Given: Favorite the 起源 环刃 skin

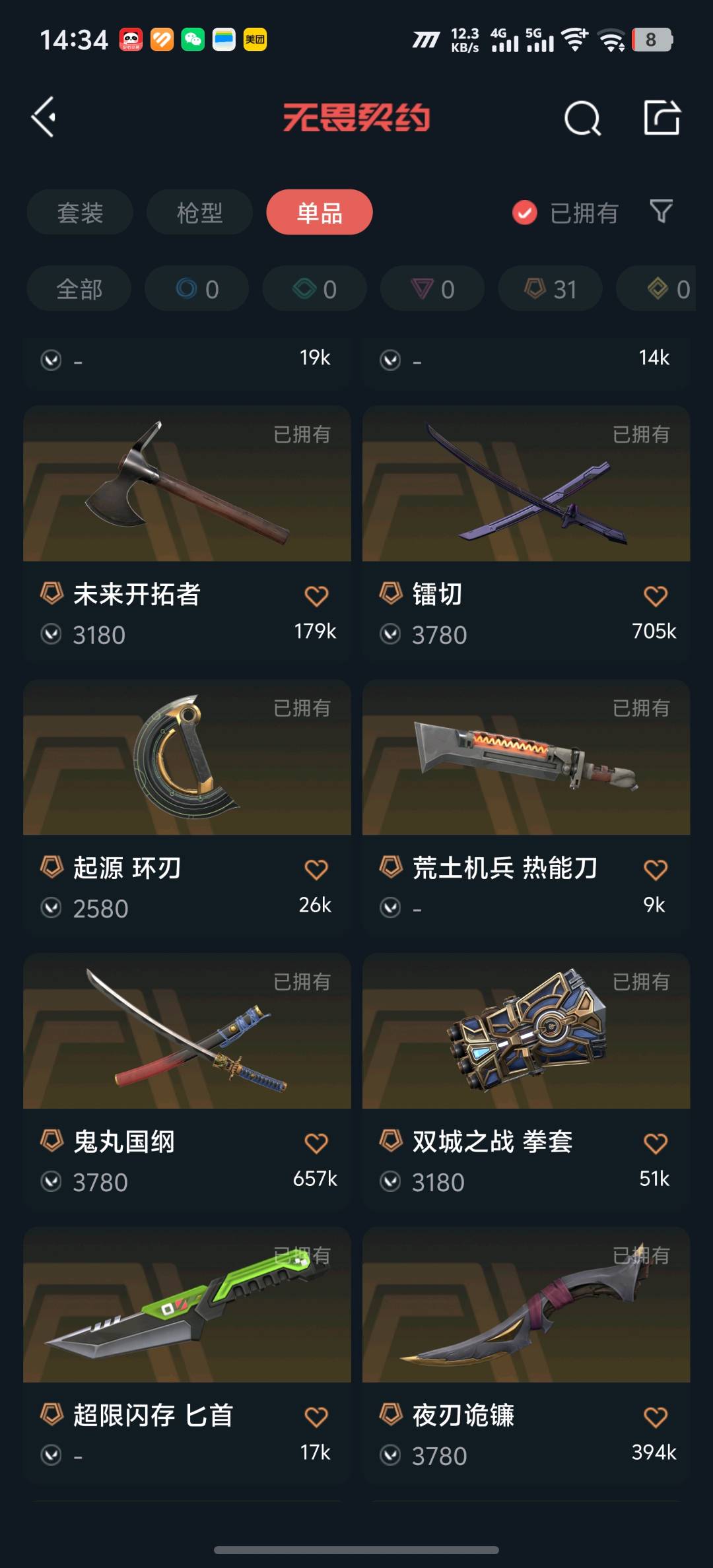Looking at the screenshot, I should [316, 870].
